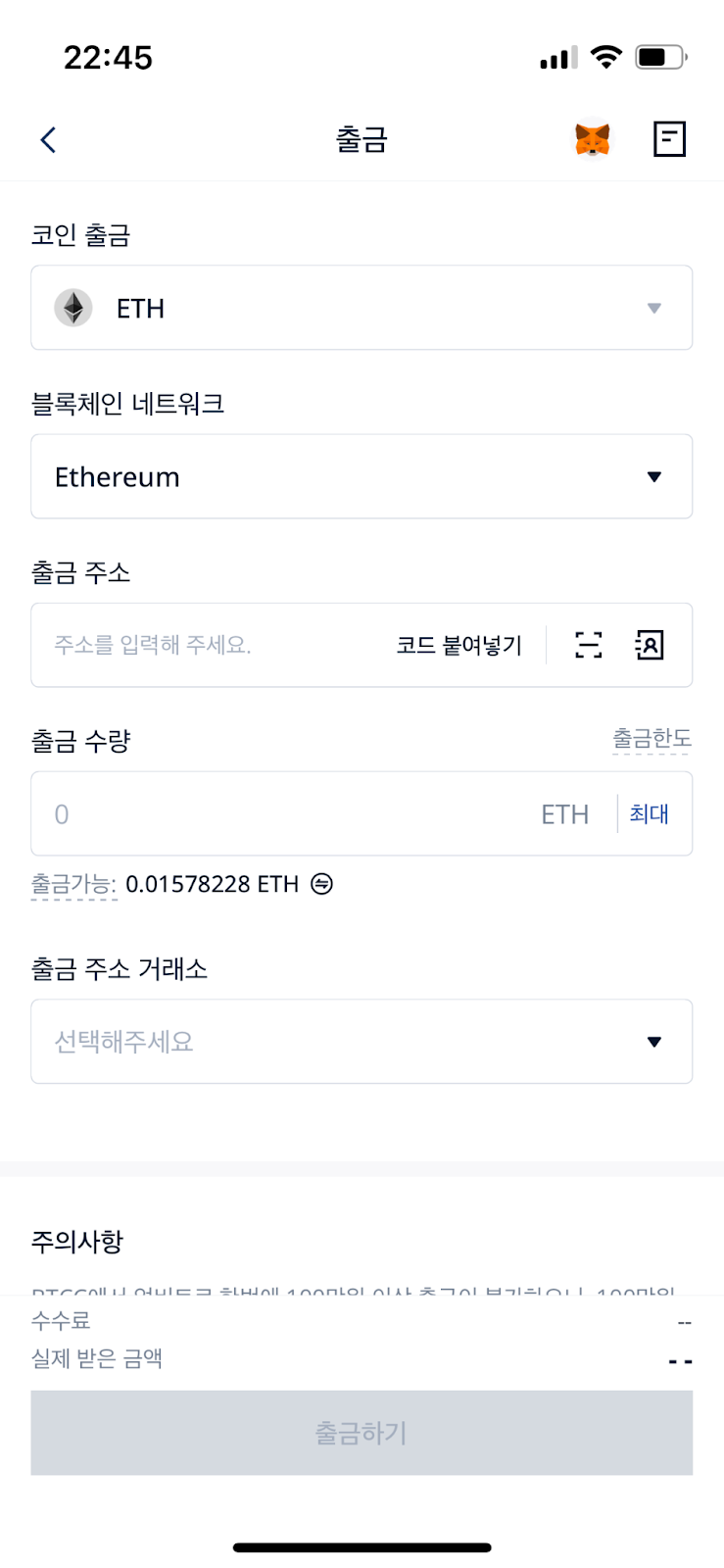
Task: Tap the transfer icon beside available ETH
Action: click(x=321, y=884)
